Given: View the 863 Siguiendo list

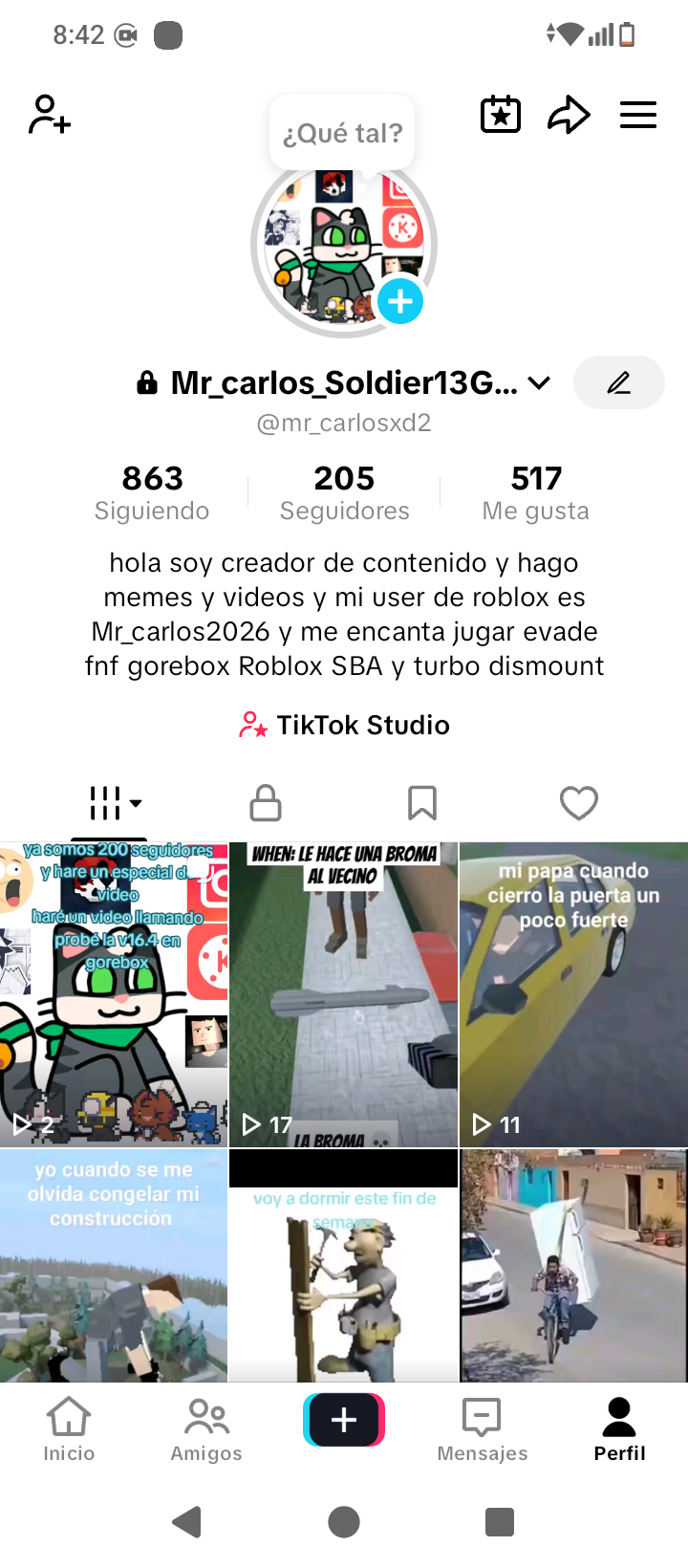Looking at the screenshot, I should click(x=152, y=492).
